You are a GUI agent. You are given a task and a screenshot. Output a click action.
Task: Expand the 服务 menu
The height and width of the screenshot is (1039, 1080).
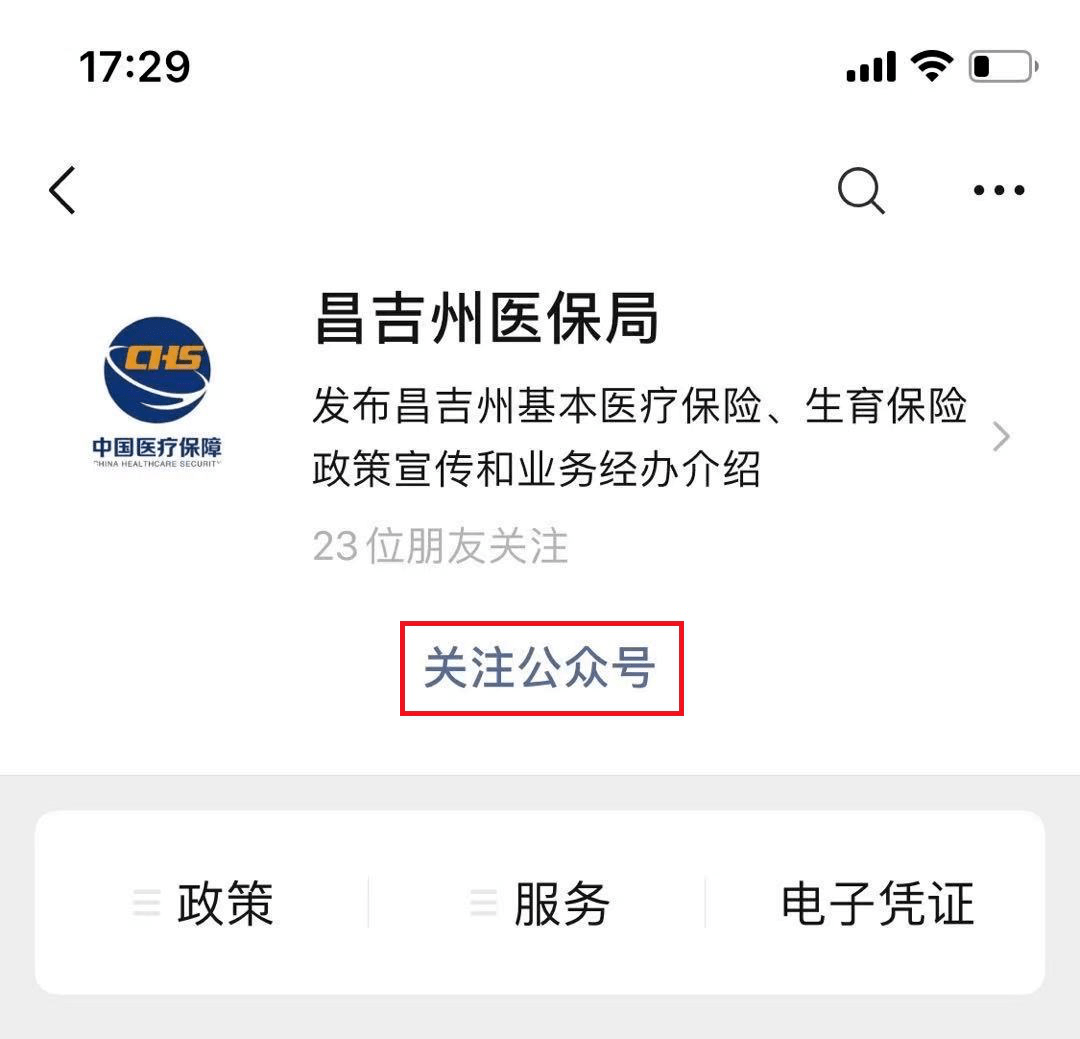pos(540,903)
